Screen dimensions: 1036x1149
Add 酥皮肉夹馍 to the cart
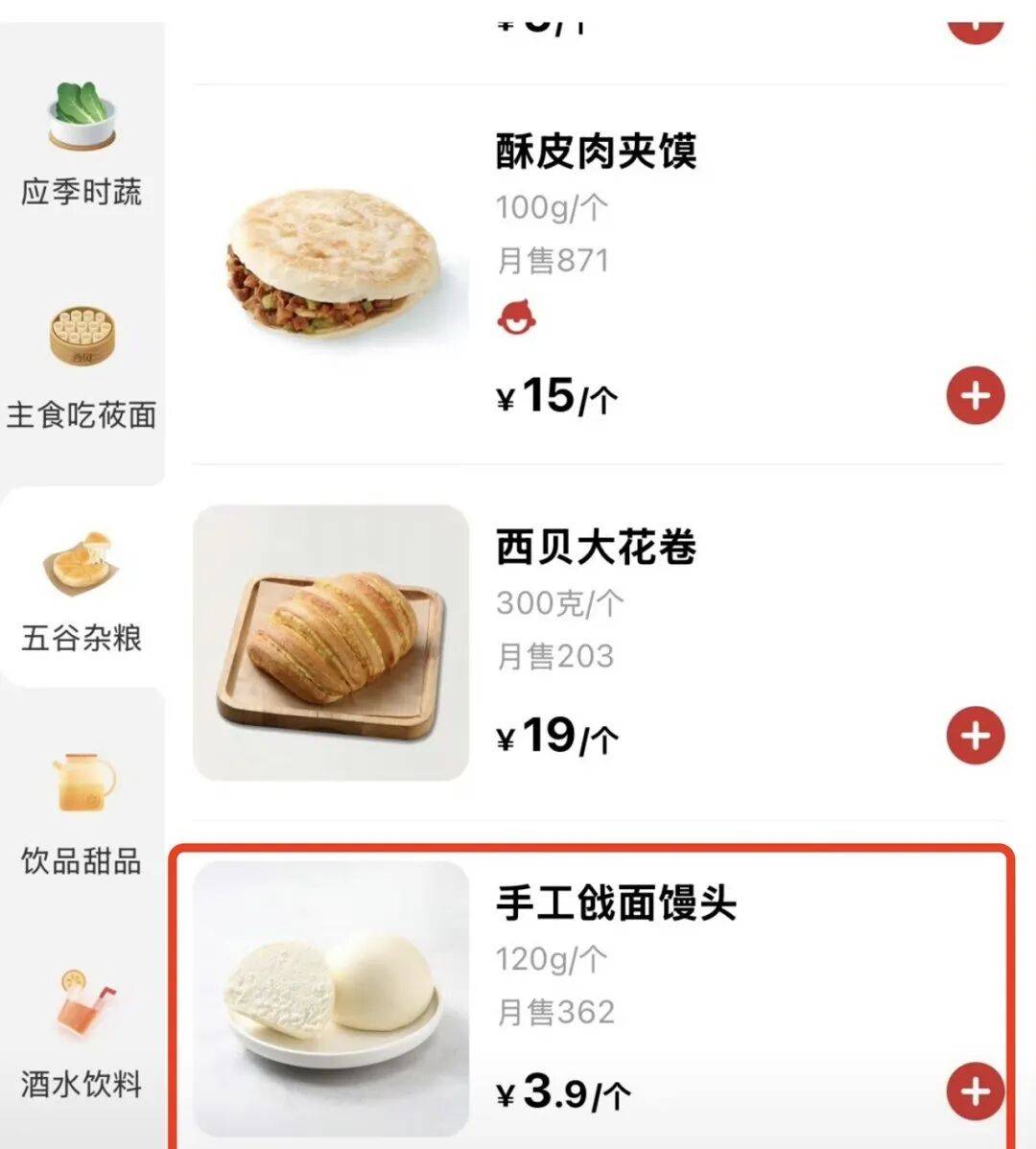coord(976,396)
